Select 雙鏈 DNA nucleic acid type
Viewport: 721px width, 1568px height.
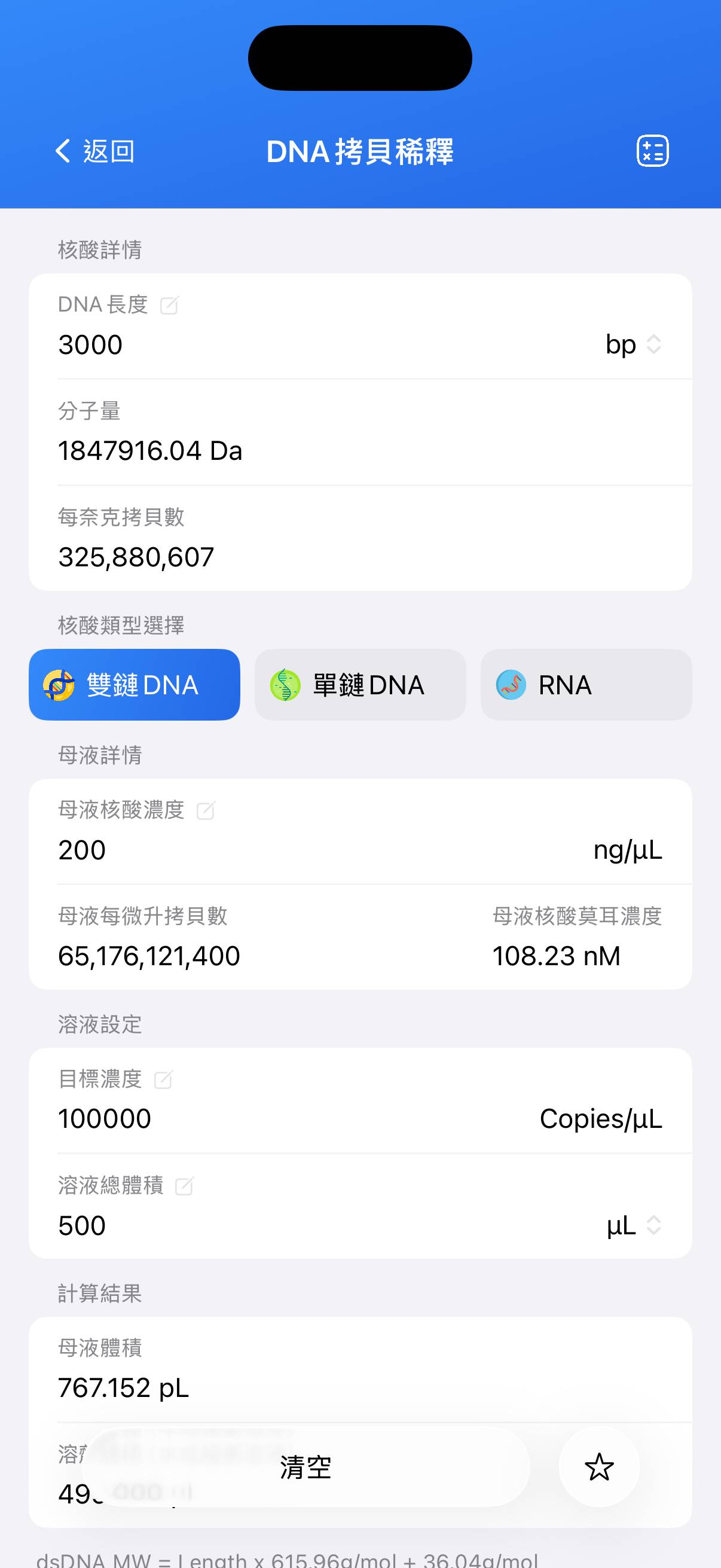click(135, 685)
